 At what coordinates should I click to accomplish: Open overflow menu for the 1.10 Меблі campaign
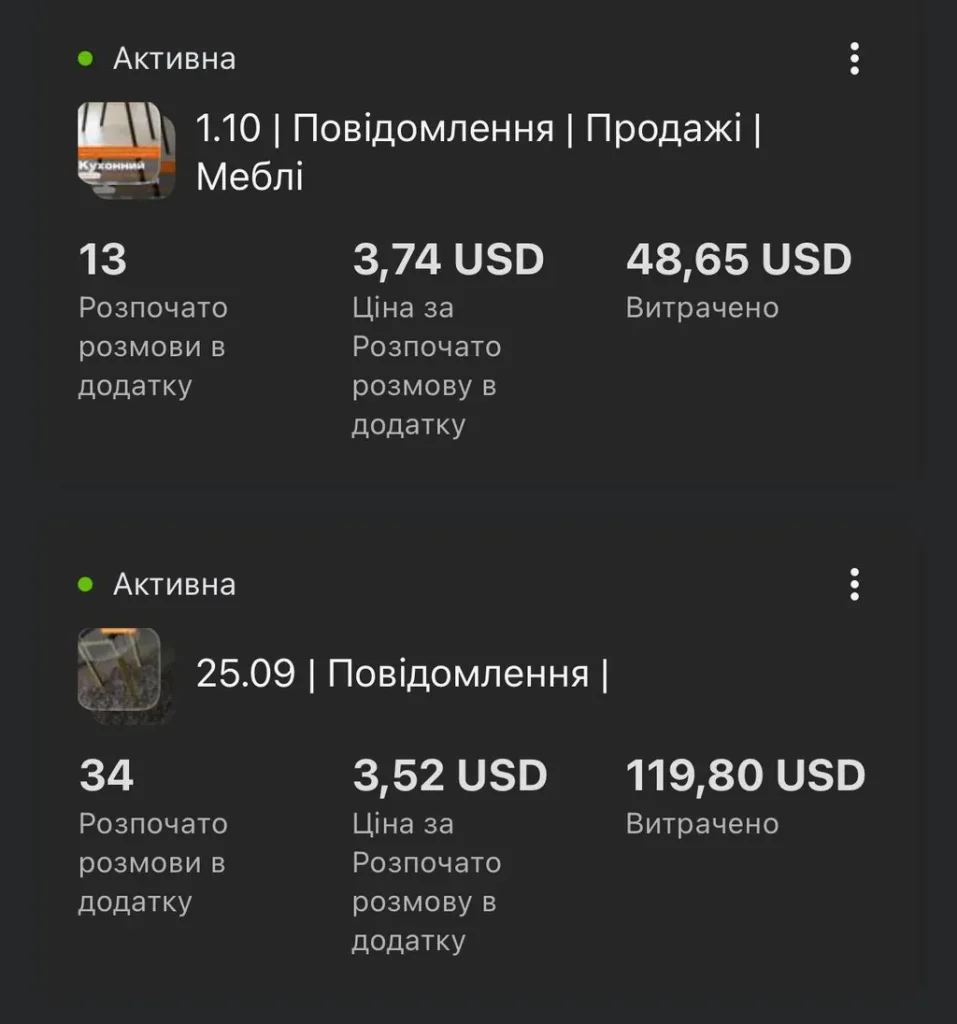click(x=854, y=59)
